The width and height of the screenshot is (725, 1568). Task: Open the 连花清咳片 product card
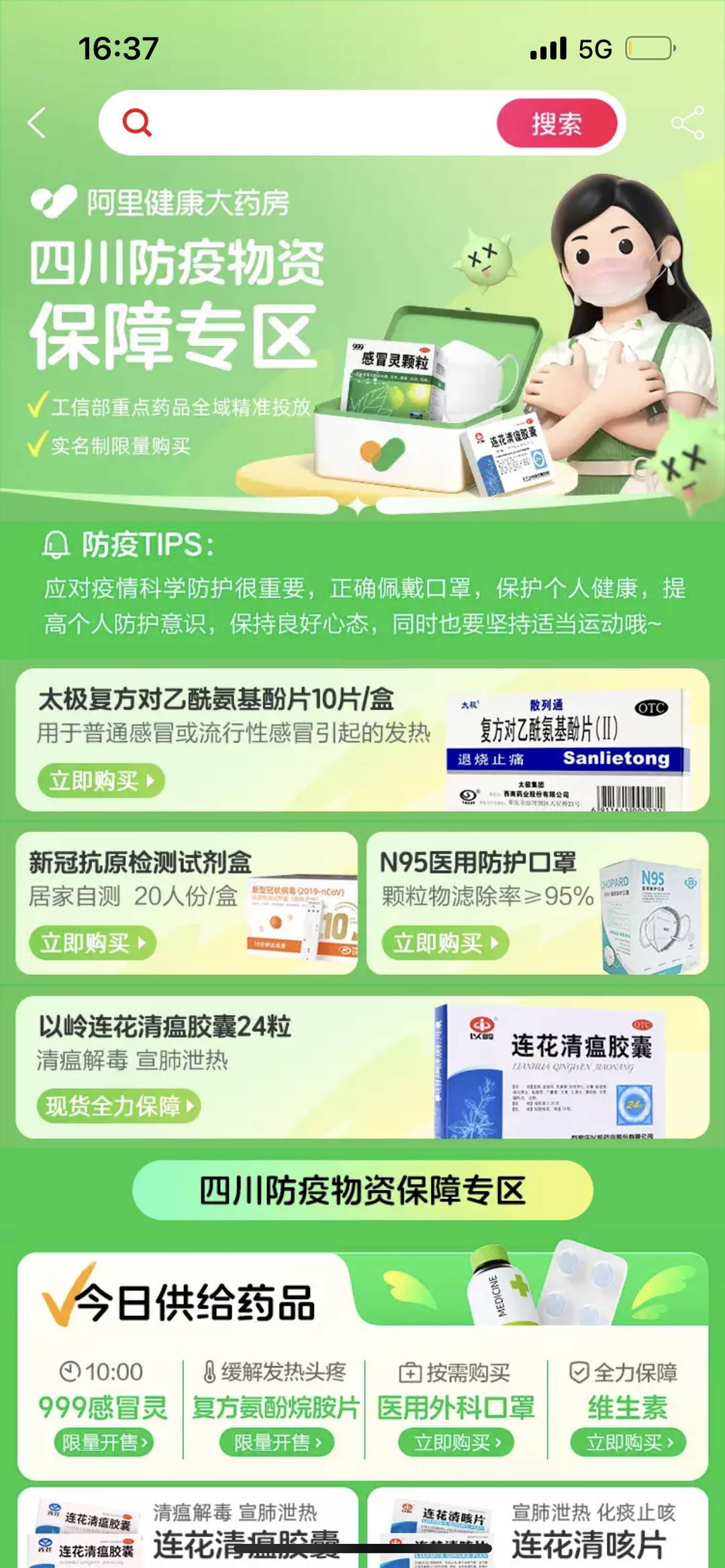(x=538, y=1531)
